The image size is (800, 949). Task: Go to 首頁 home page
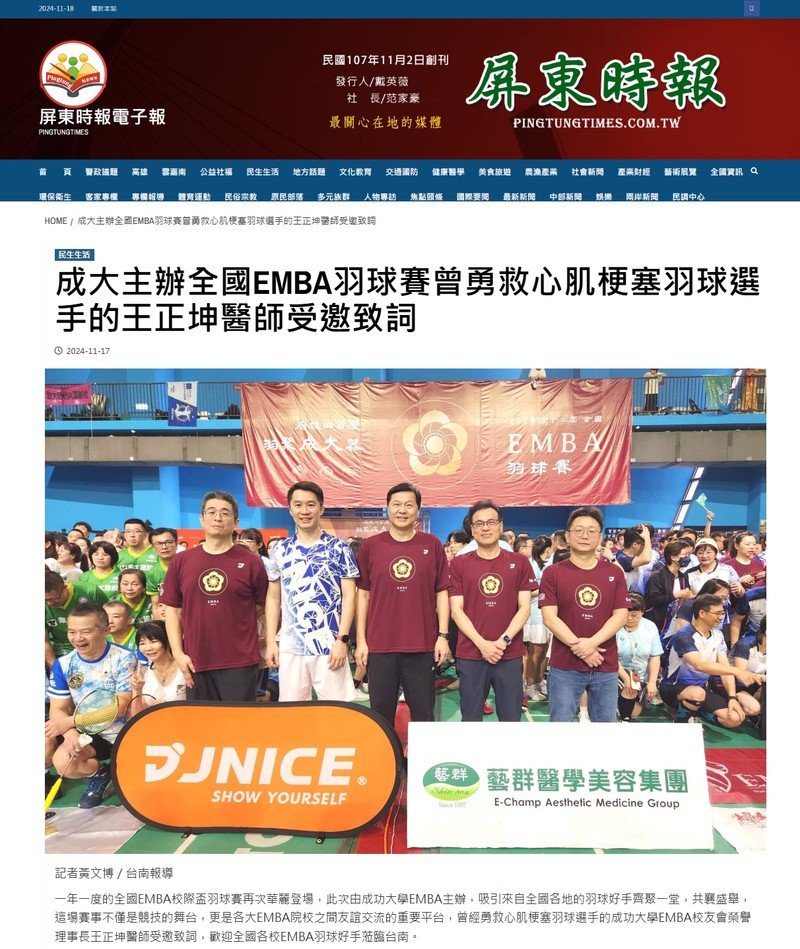(54, 172)
